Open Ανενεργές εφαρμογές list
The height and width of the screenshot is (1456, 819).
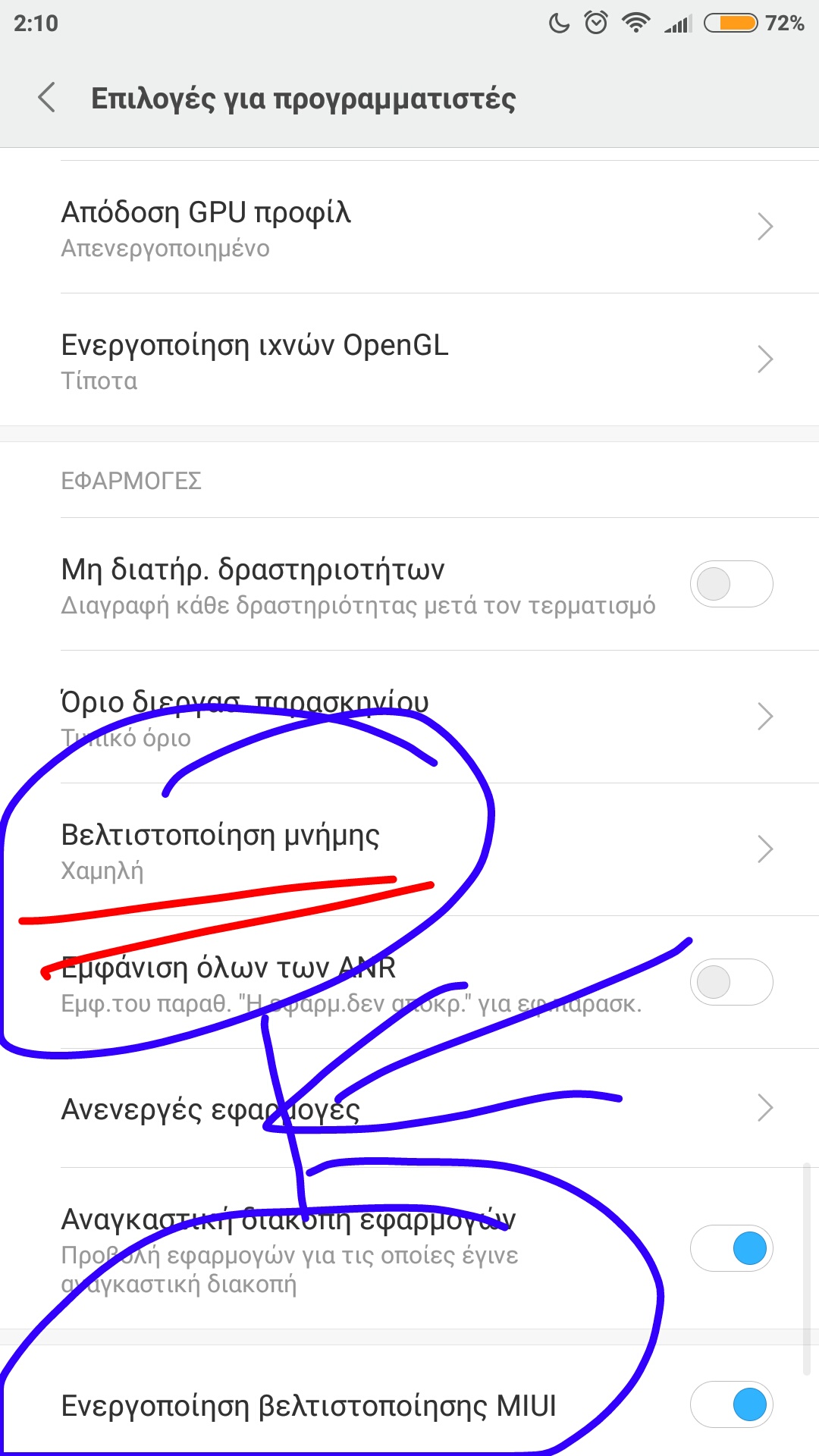click(409, 1109)
